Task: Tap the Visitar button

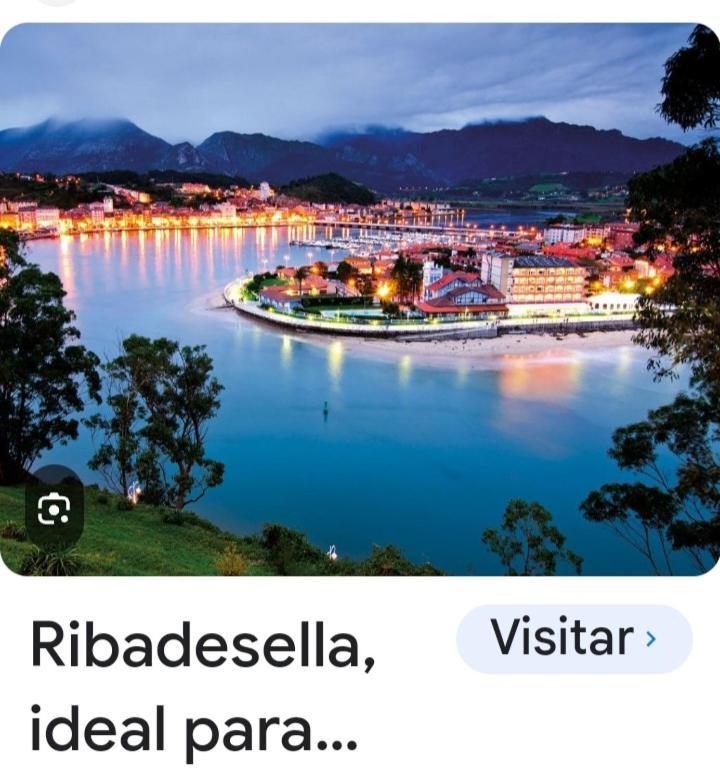Action: click(574, 639)
